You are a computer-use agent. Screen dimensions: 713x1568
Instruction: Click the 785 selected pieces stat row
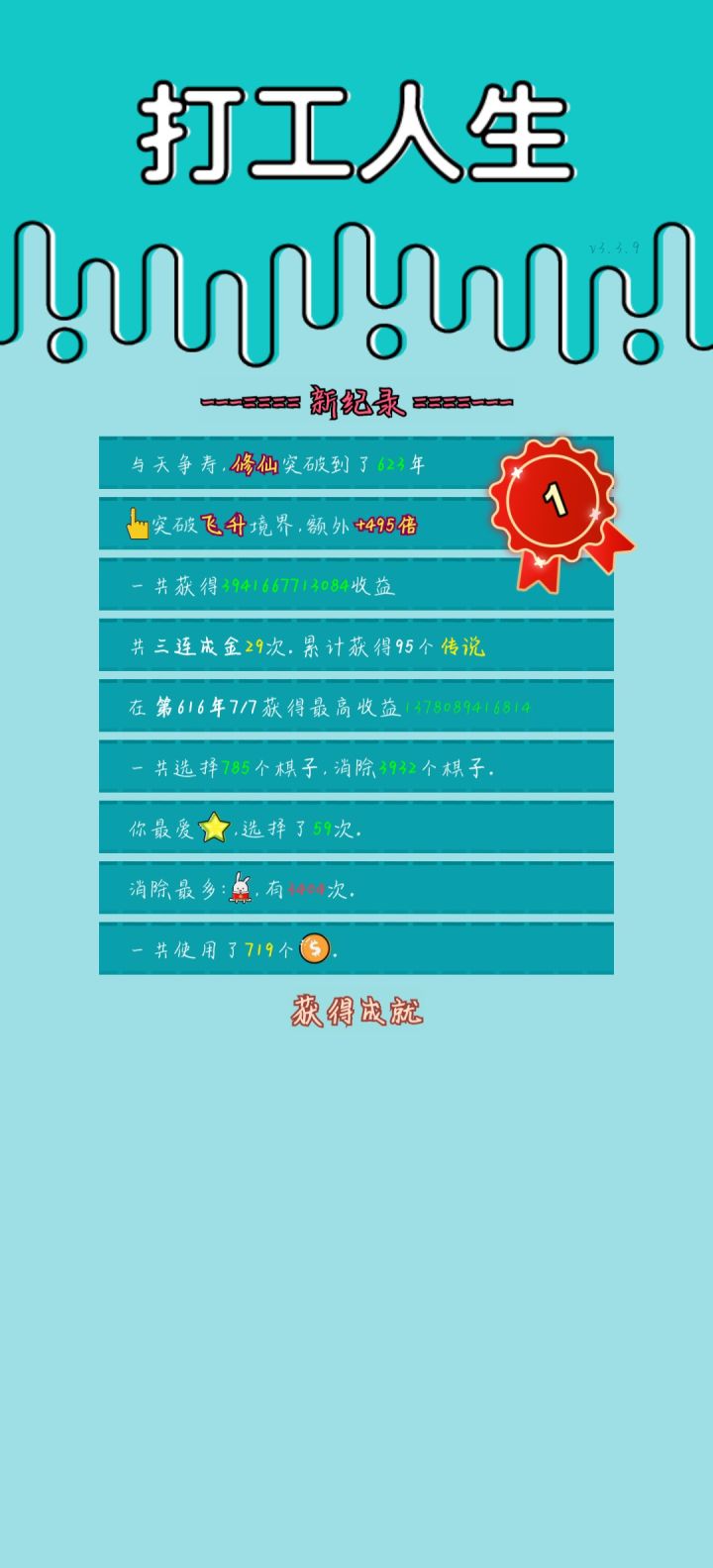356,765
